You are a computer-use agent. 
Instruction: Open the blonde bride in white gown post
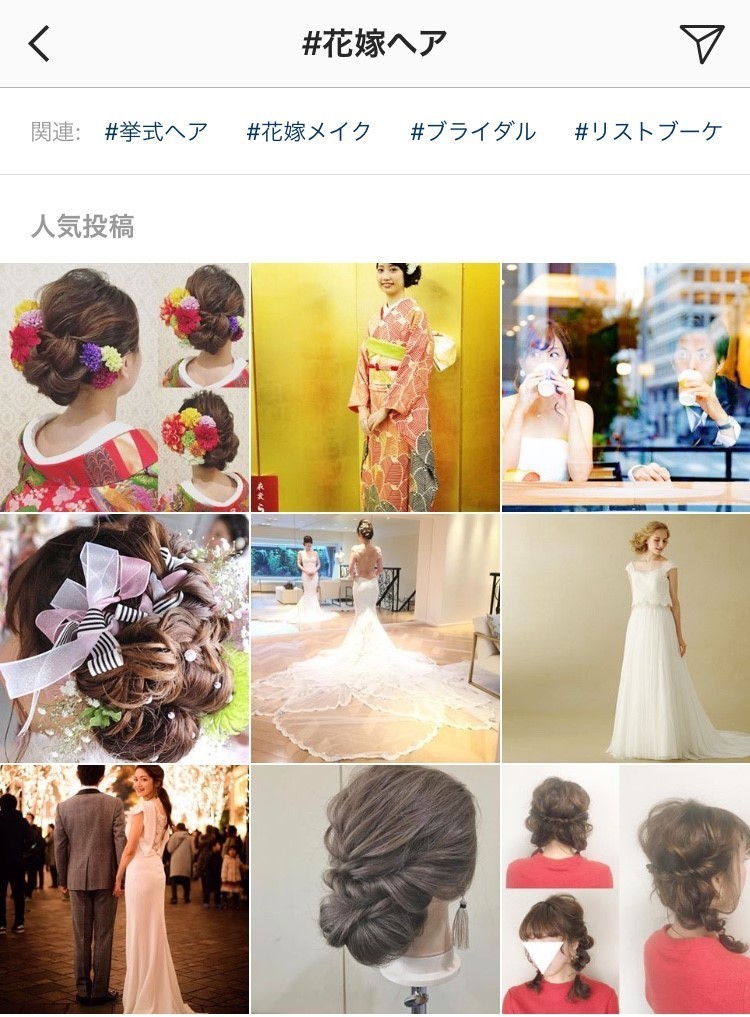625,635
